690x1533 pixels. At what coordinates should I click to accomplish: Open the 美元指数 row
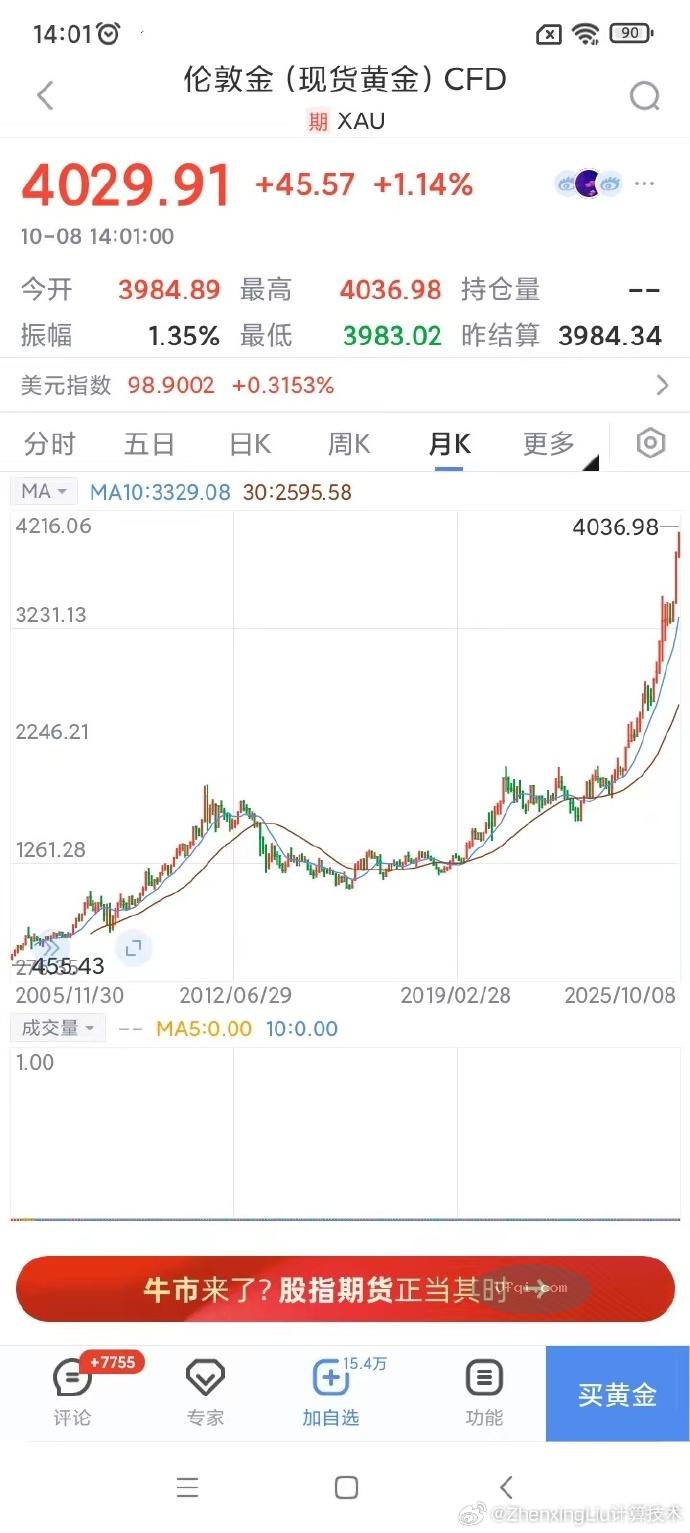point(345,385)
